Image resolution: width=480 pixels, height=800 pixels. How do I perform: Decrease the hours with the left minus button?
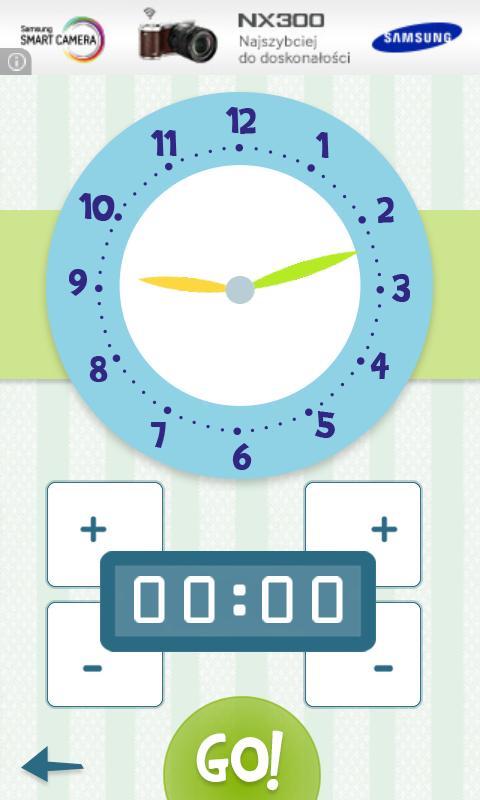(93, 669)
